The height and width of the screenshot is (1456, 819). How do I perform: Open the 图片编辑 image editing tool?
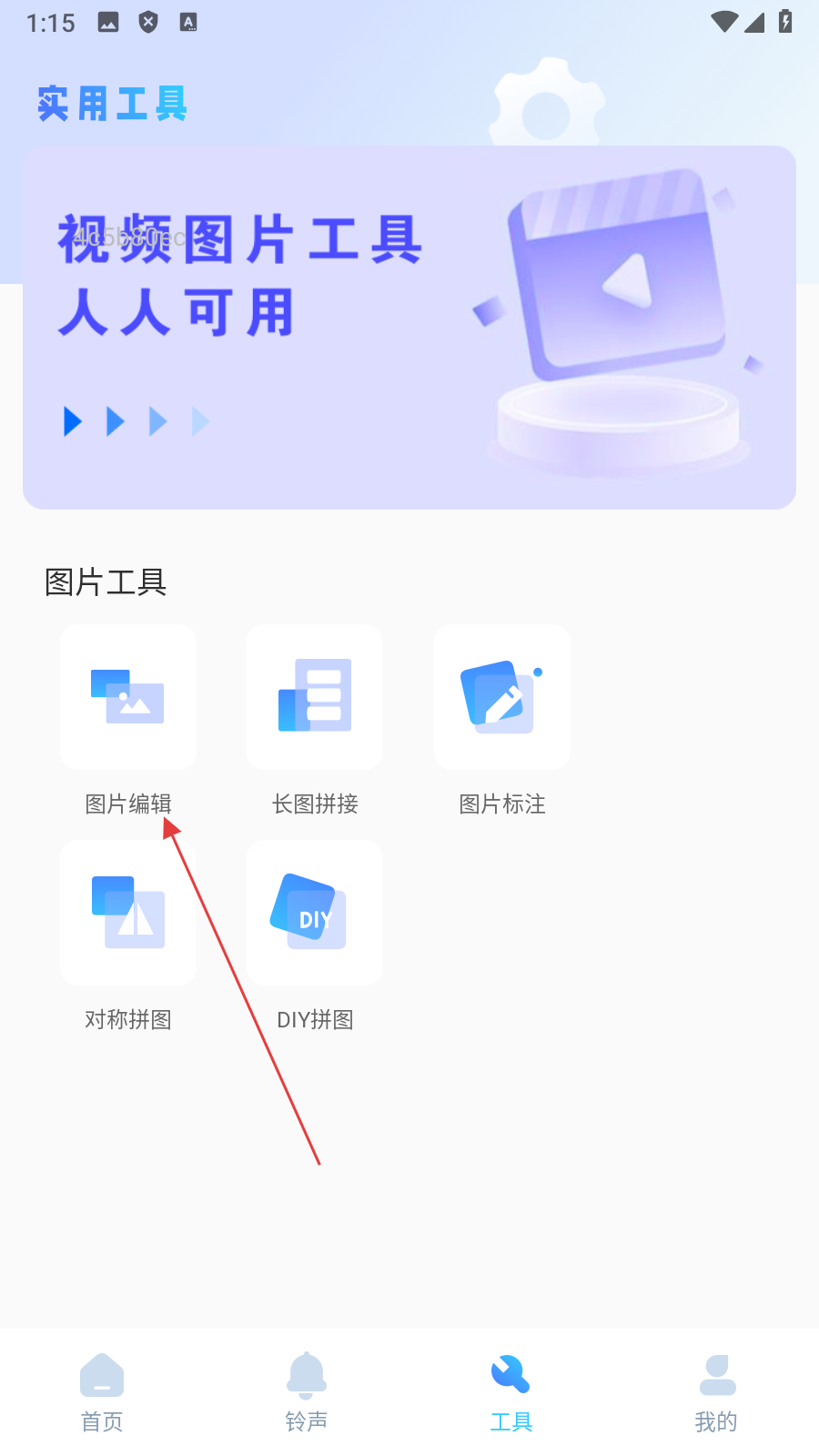coord(128,698)
